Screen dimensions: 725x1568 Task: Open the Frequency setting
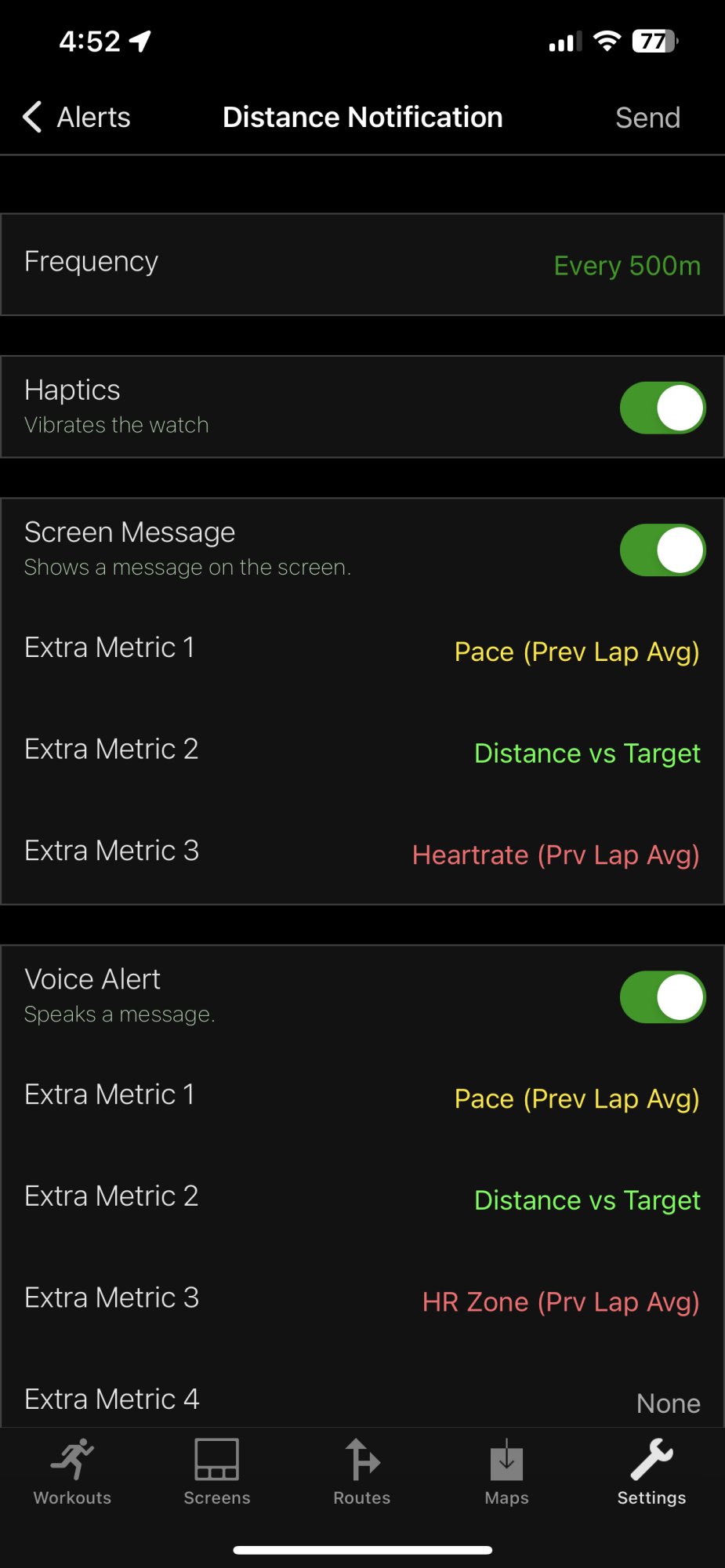pyautogui.click(x=362, y=264)
